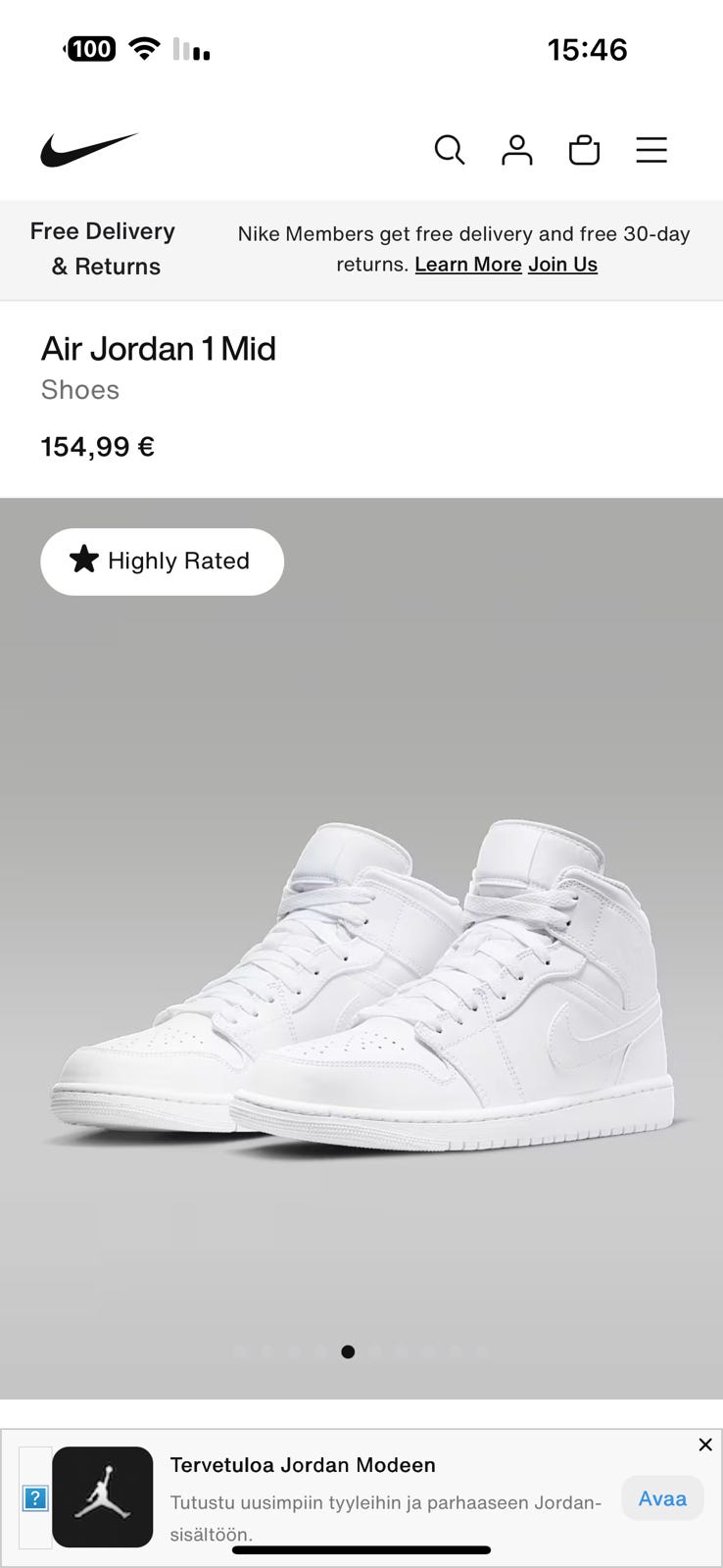
Task: Go to Nike homepage via swoosh logo
Action: tap(89, 149)
